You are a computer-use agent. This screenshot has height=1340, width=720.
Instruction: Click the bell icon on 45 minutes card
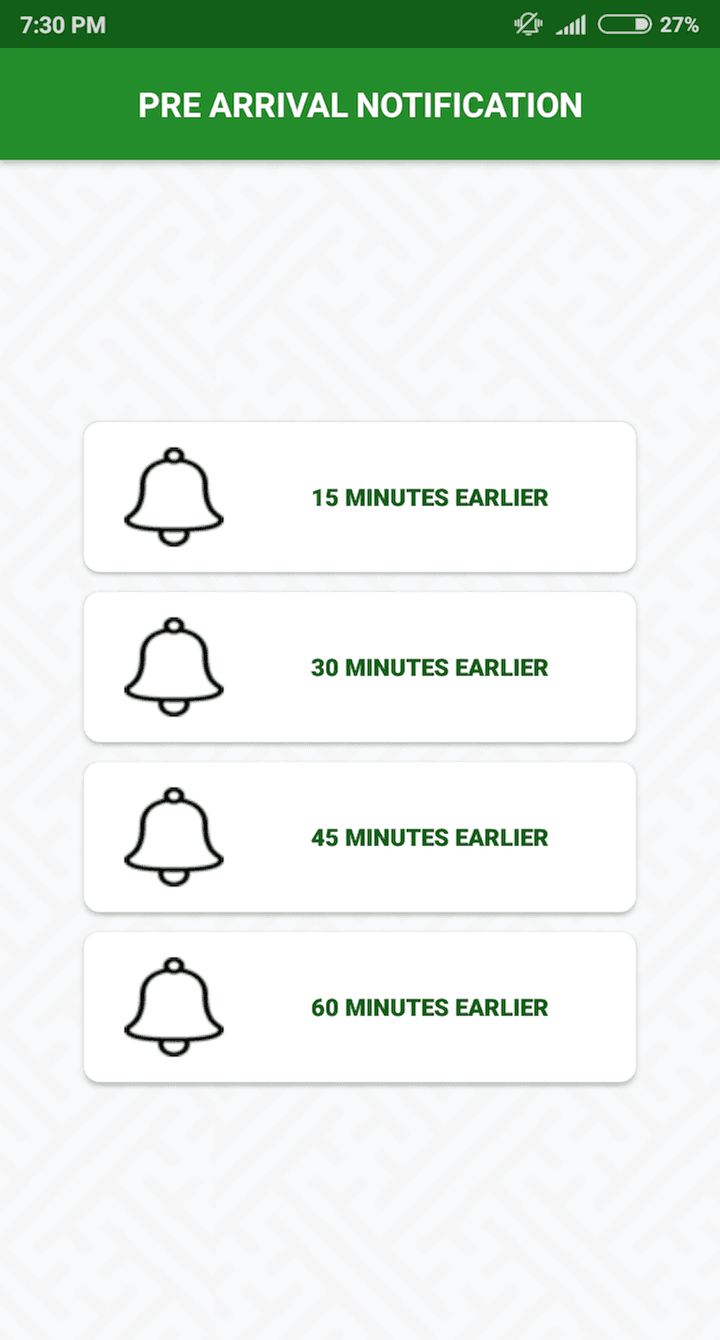173,837
